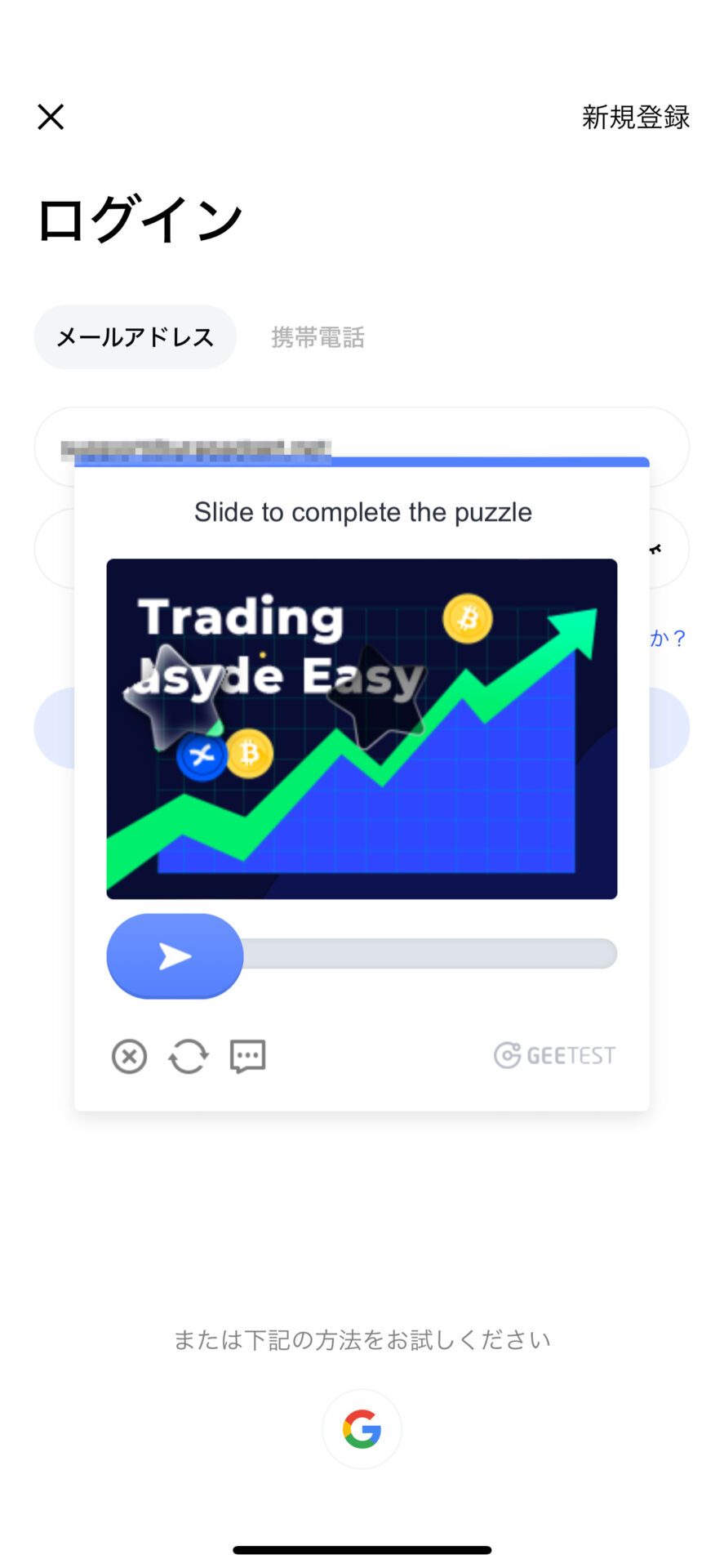This screenshot has width=724, height=1568.
Task: Refresh the captcha puzzle image
Action: [x=189, y=1056]
